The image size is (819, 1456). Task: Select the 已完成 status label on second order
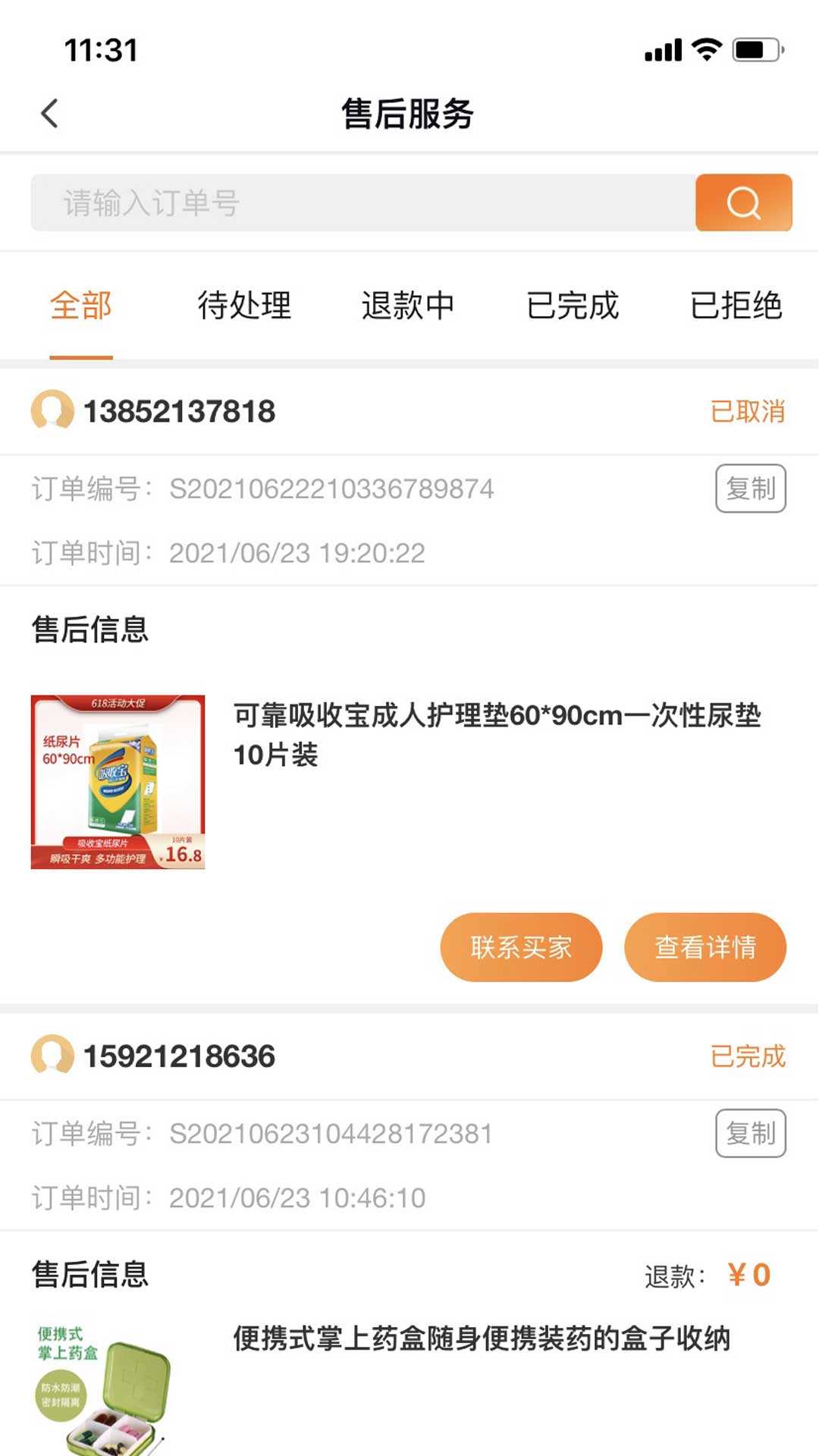coord(748,1056)
